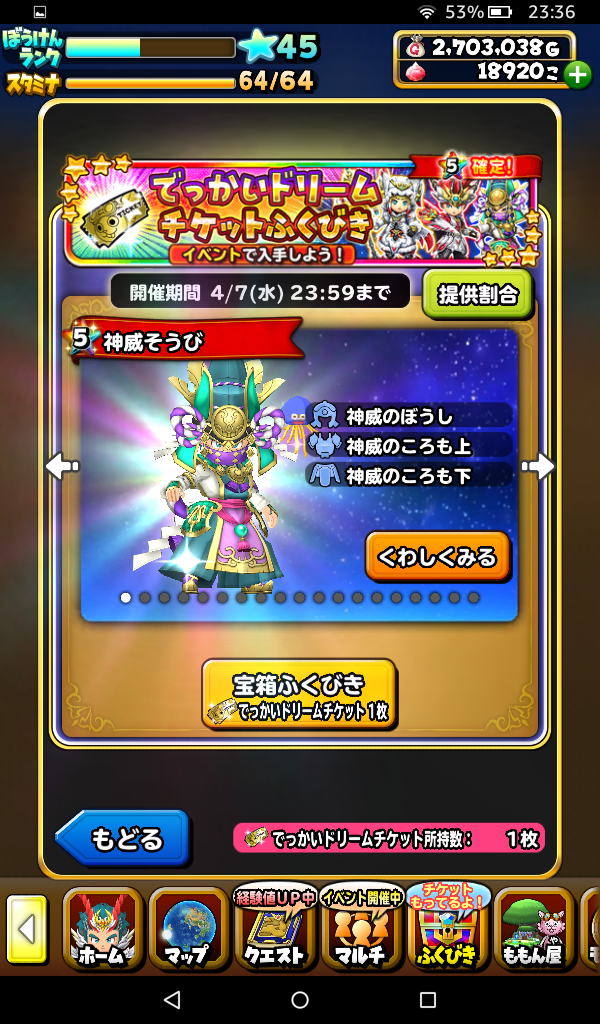Tap the Android home button

(x=300, y=999)
